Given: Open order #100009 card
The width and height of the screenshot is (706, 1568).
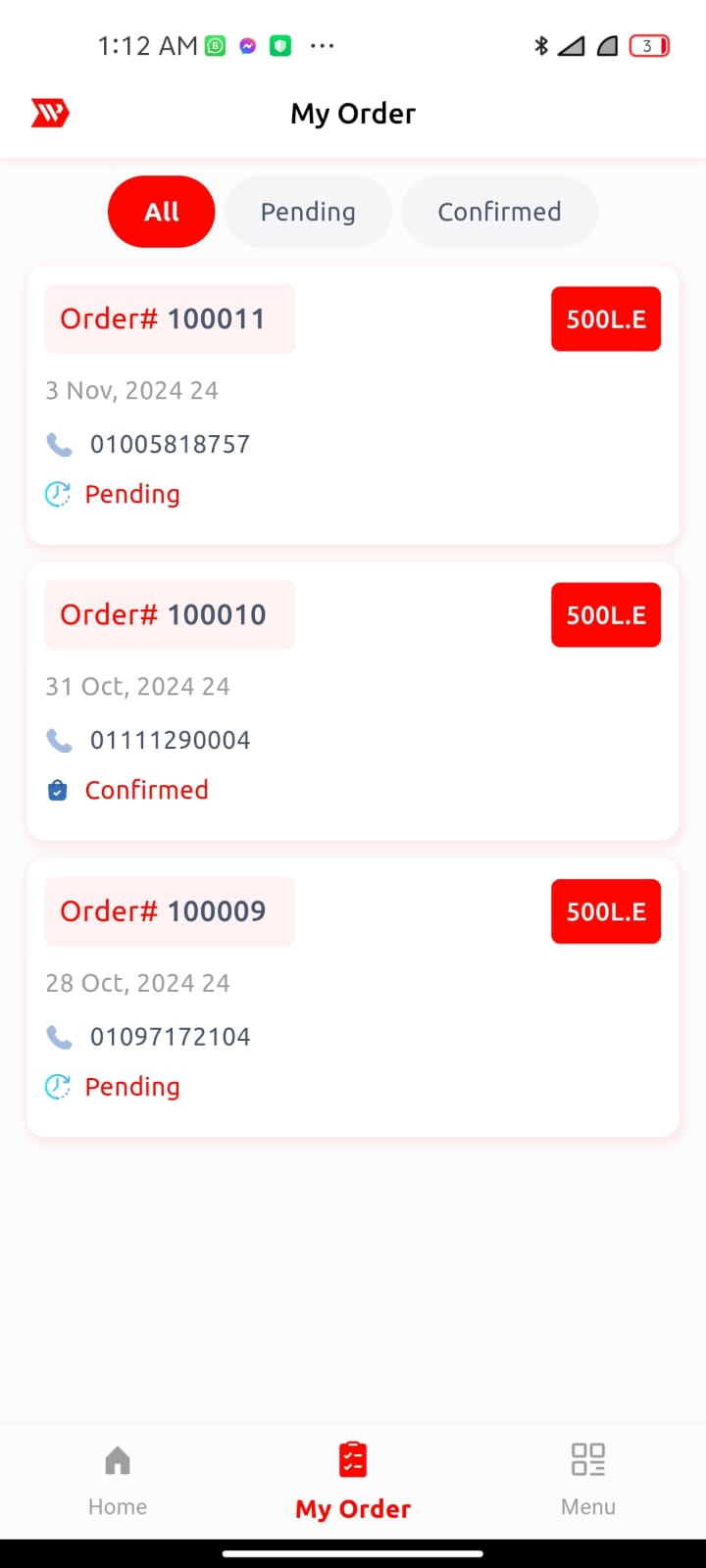Looking at the screenshot, I should (353, 998).
